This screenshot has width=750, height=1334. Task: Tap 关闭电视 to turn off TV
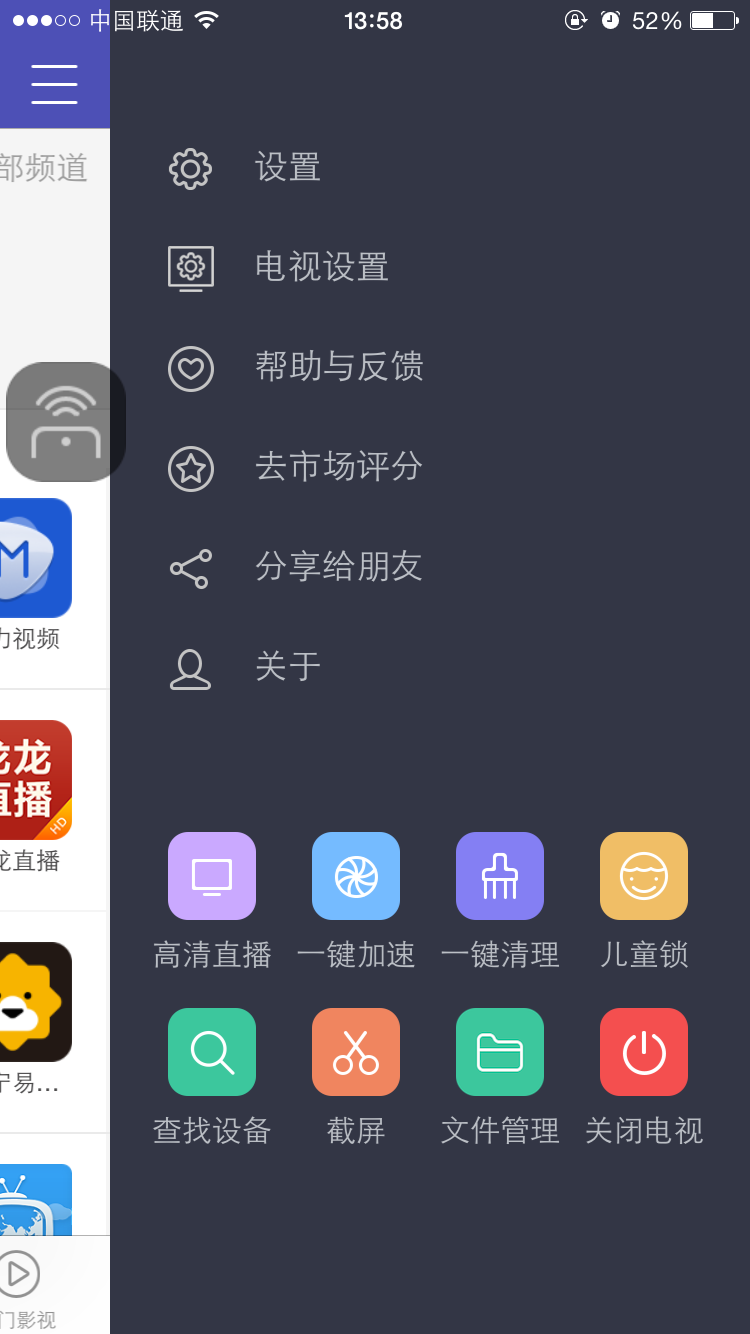pos(644,1053)
